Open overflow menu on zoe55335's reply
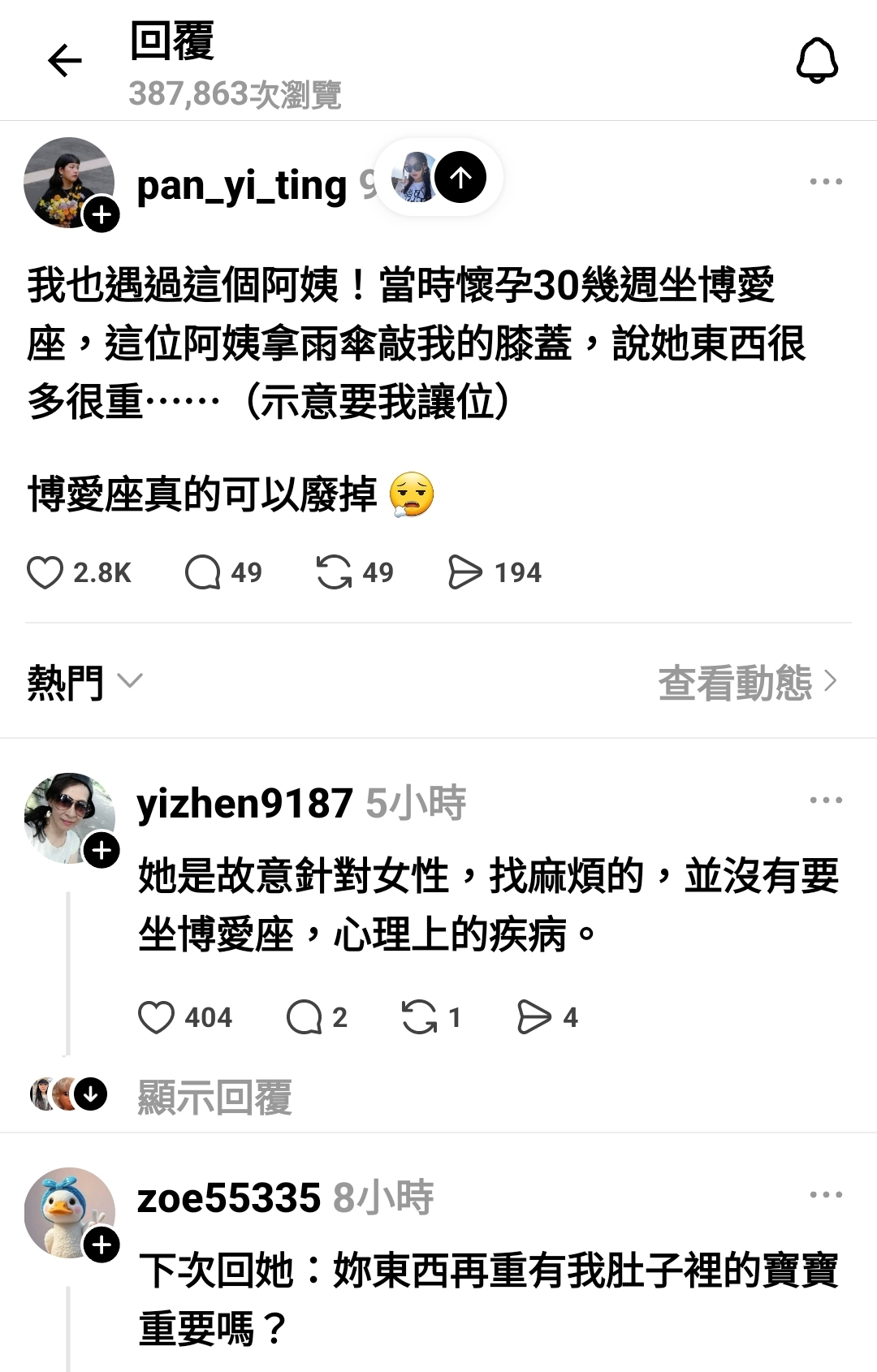877x1372 pixels. coord(825,1195)
